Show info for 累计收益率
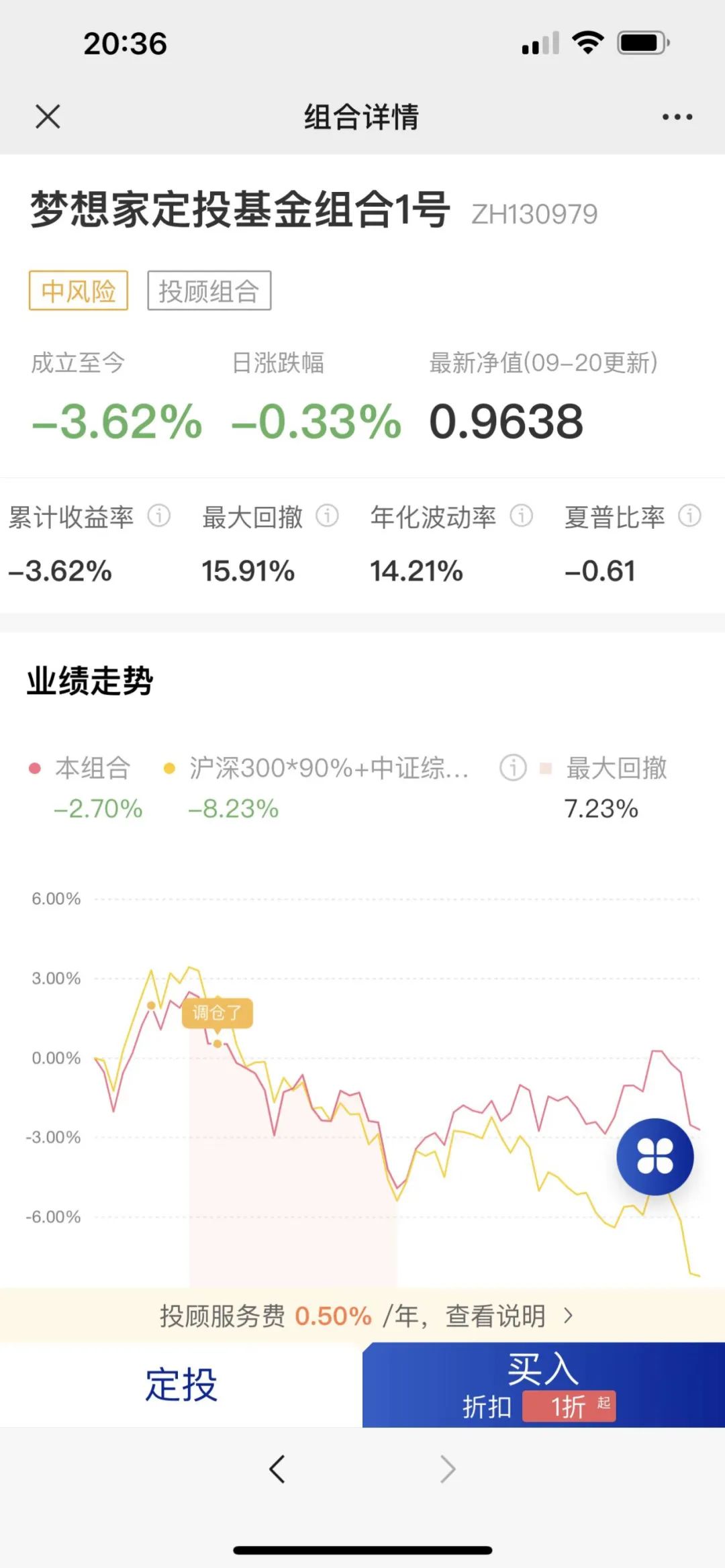 tap(159, 516)
